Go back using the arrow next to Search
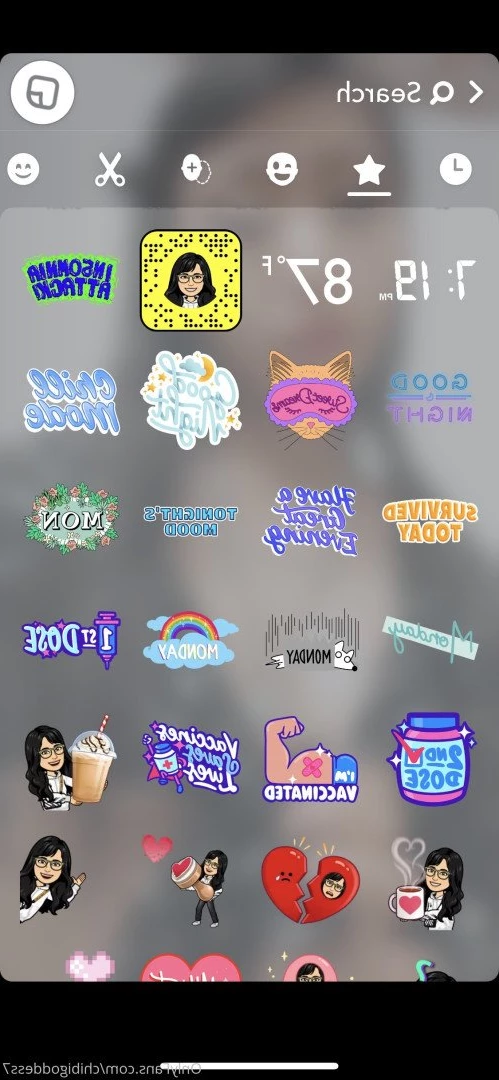 click(x=476, y=92)
